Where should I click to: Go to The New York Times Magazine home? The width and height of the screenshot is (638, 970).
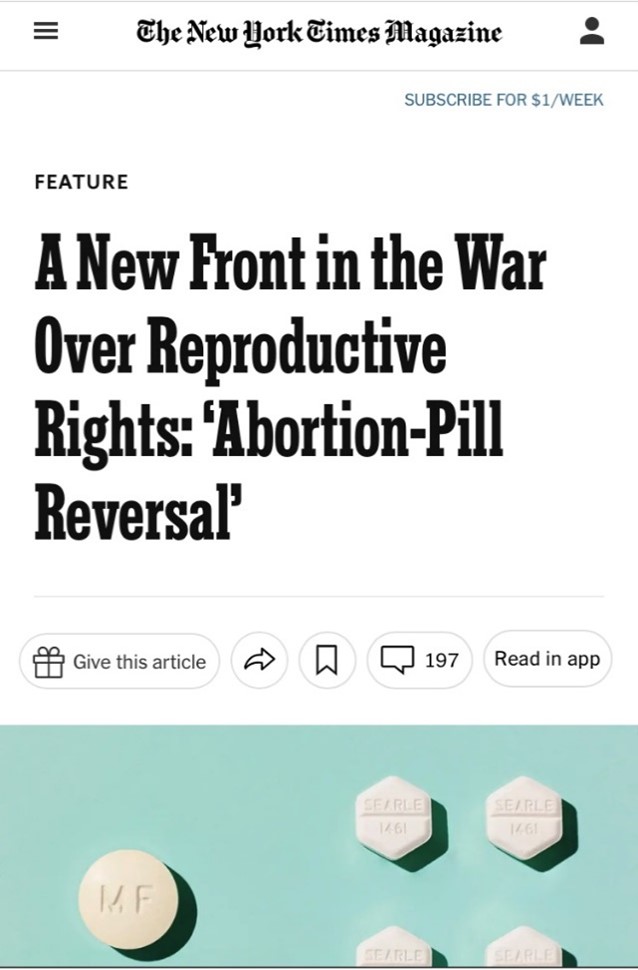[318, 32]
